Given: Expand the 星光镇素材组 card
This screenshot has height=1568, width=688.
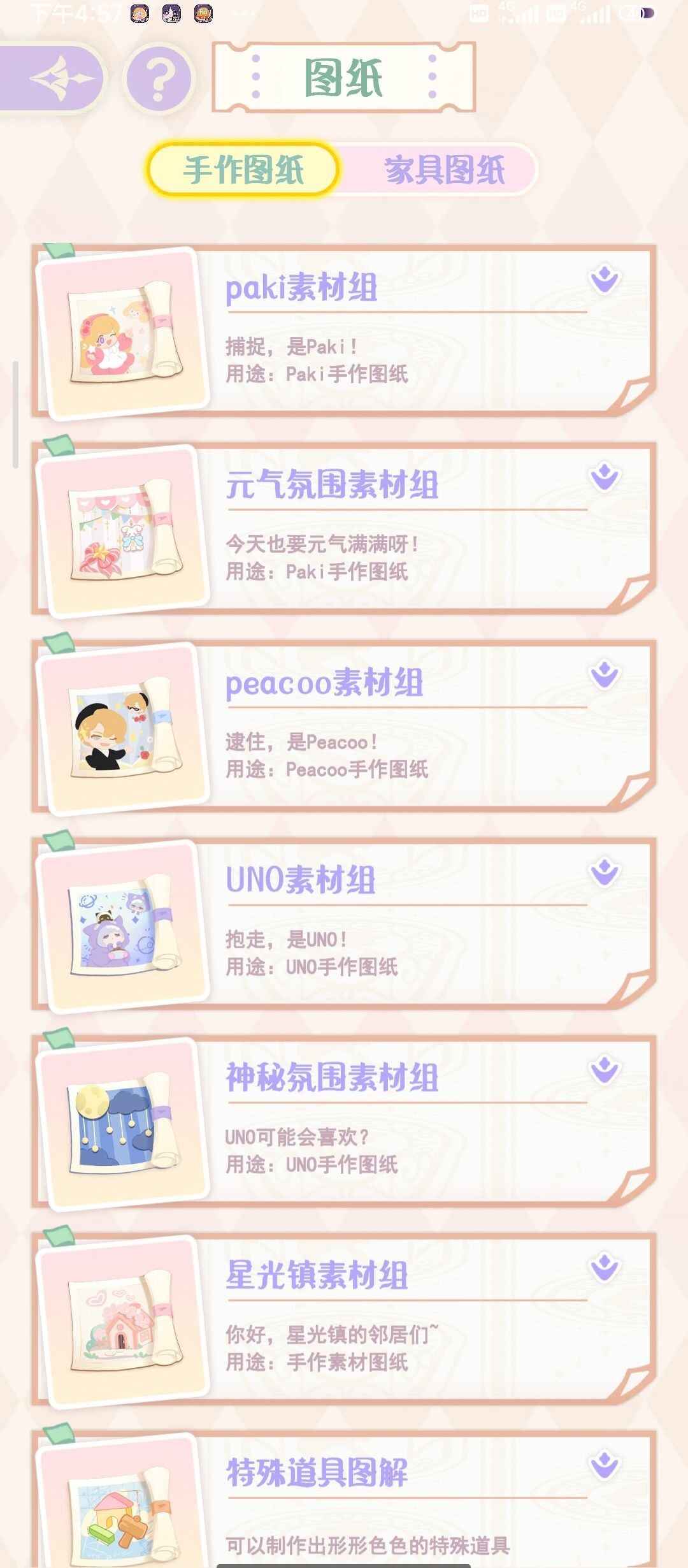Looking at the screenshot, I should pos(605,1267).
